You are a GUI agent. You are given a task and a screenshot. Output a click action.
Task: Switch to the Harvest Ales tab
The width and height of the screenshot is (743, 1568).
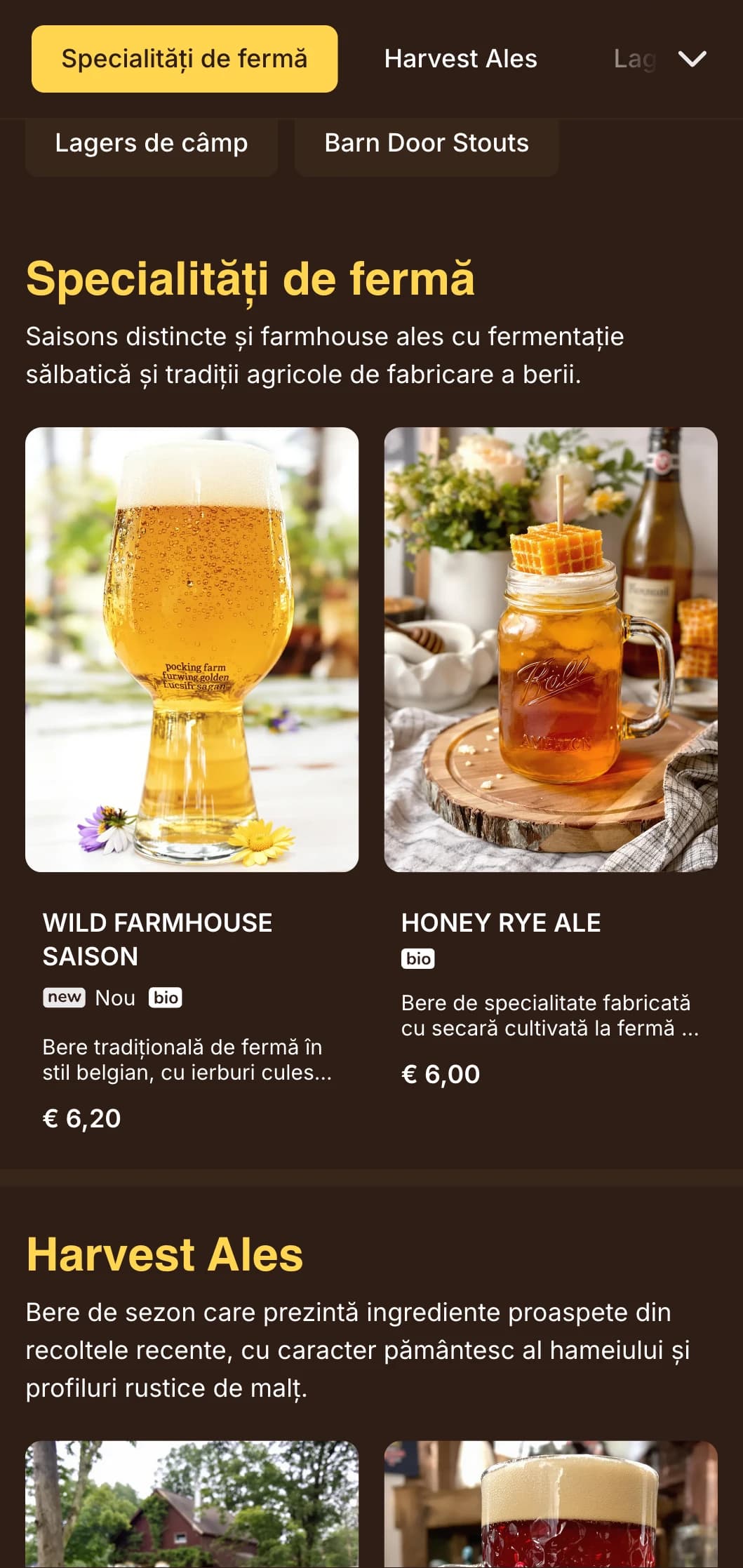click(460, 59)
